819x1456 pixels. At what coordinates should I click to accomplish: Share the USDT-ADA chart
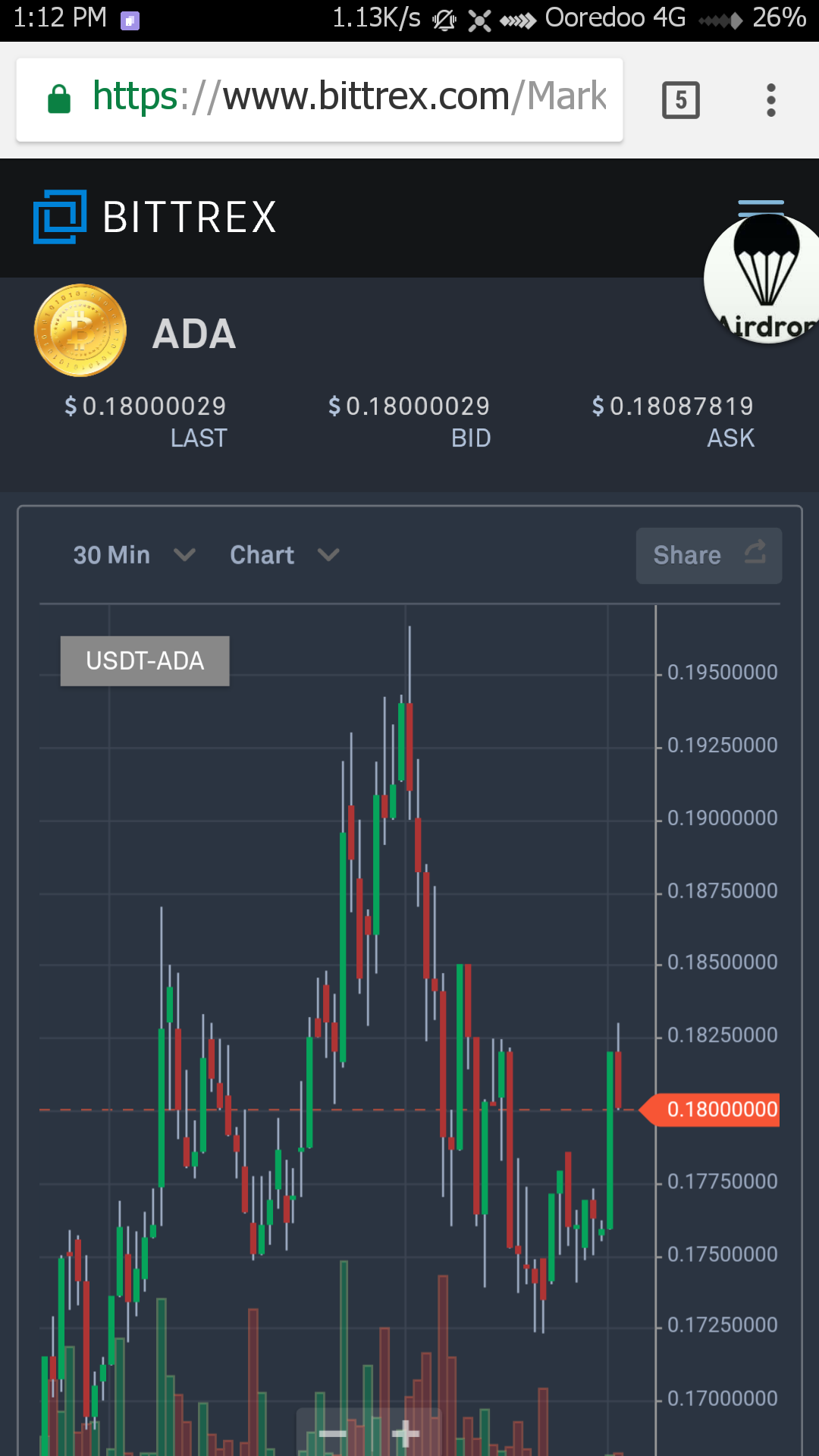(x=708, y=555)
